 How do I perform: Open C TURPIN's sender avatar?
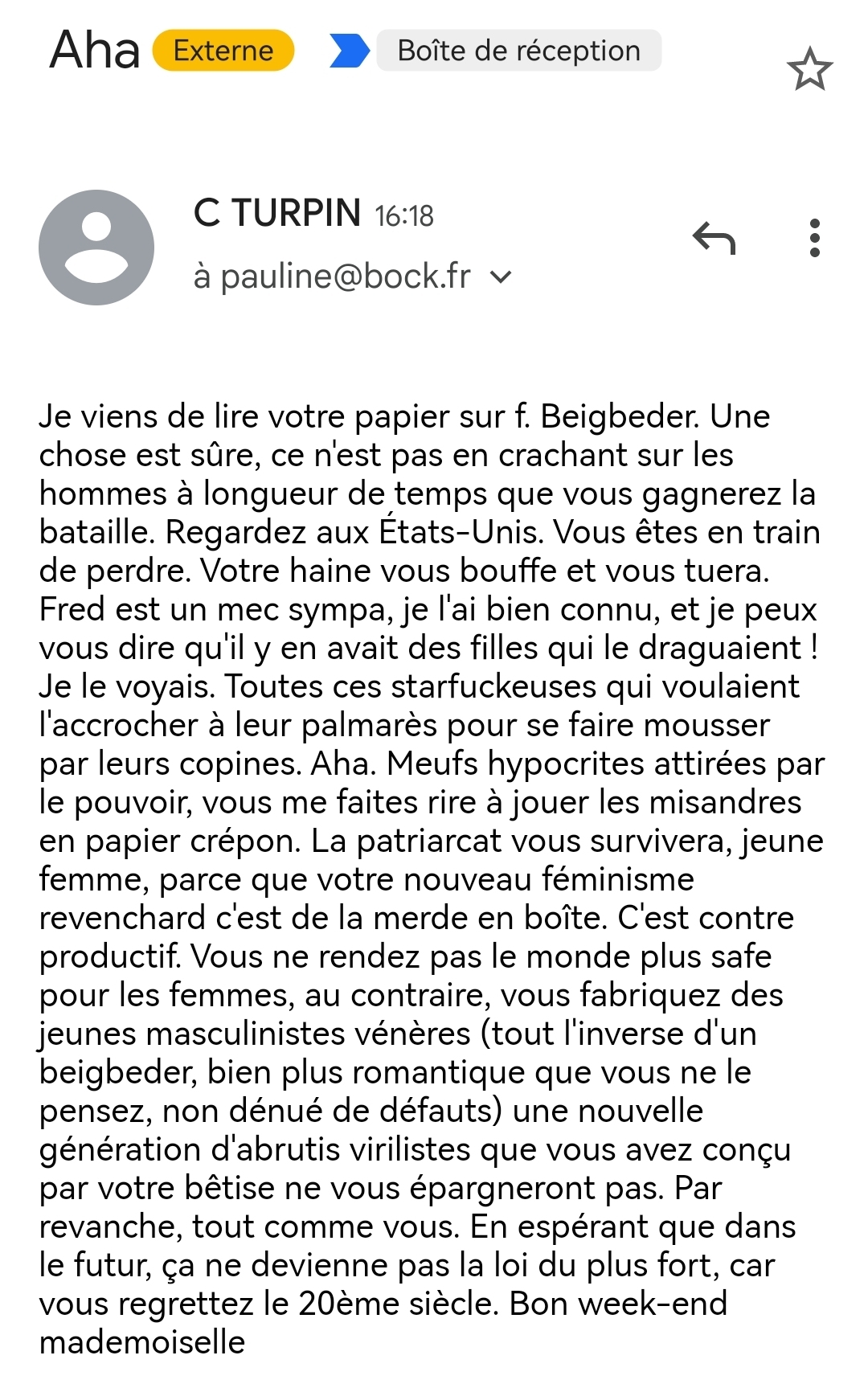click(96, 248)
